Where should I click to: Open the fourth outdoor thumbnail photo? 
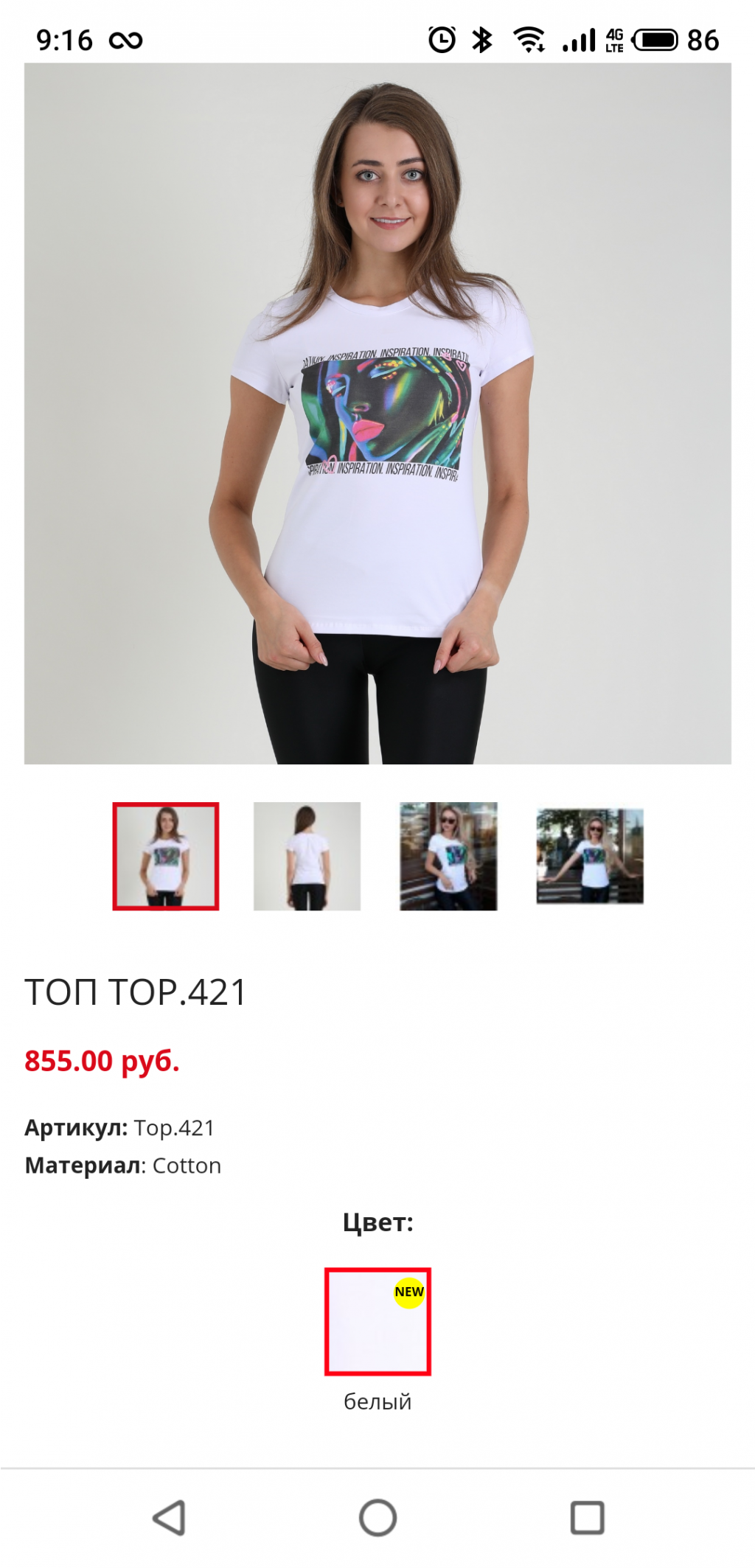[x=590, y=856]
